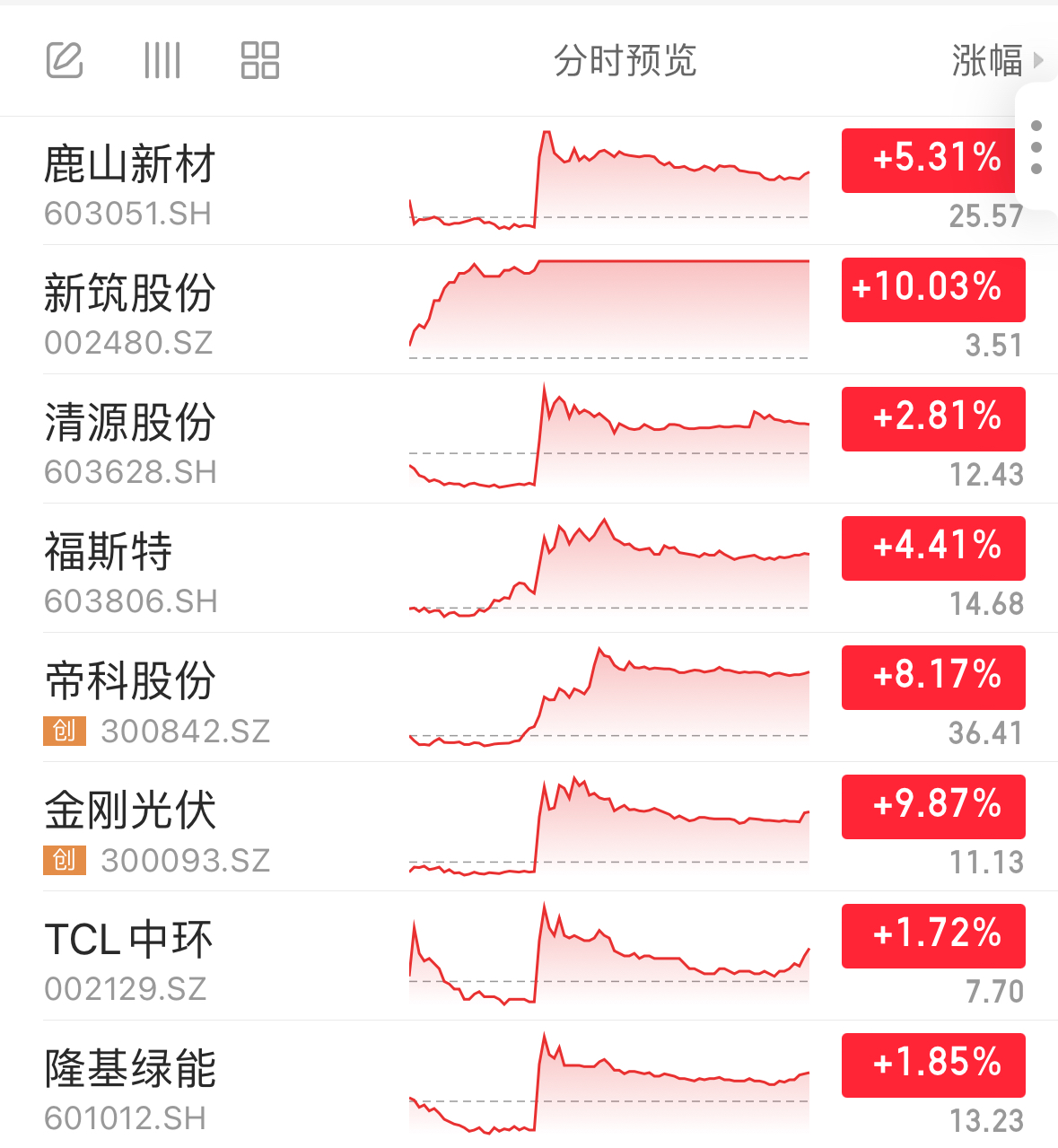Toggle price display on +2.81% button

click(x=933, y=418)
